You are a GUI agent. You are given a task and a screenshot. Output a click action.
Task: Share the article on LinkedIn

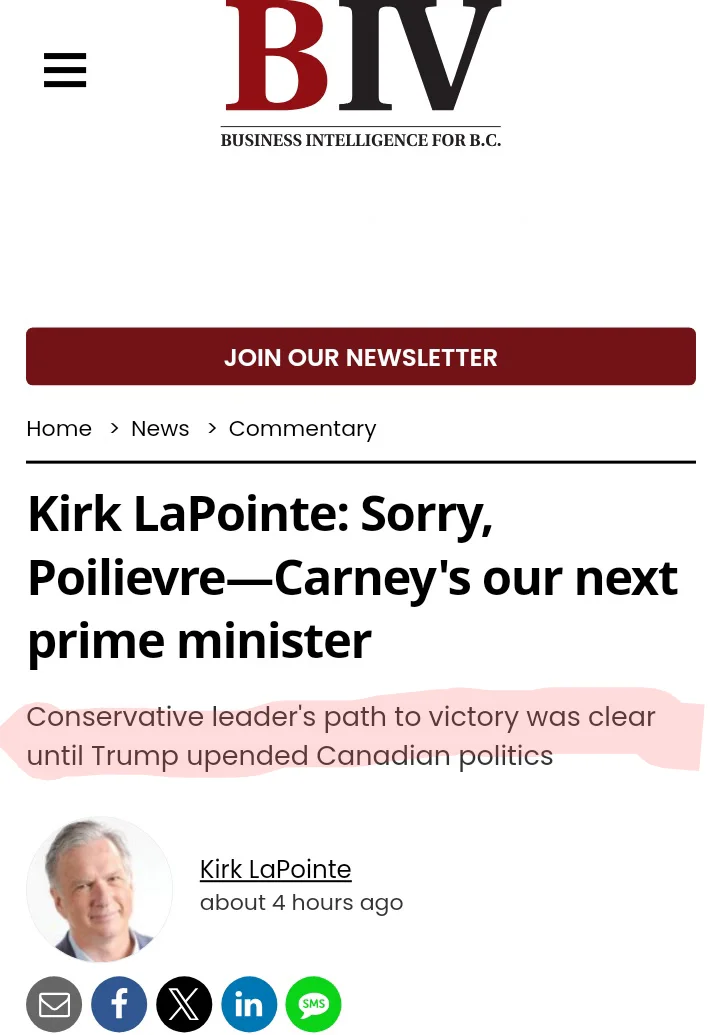click(249, 1004)
